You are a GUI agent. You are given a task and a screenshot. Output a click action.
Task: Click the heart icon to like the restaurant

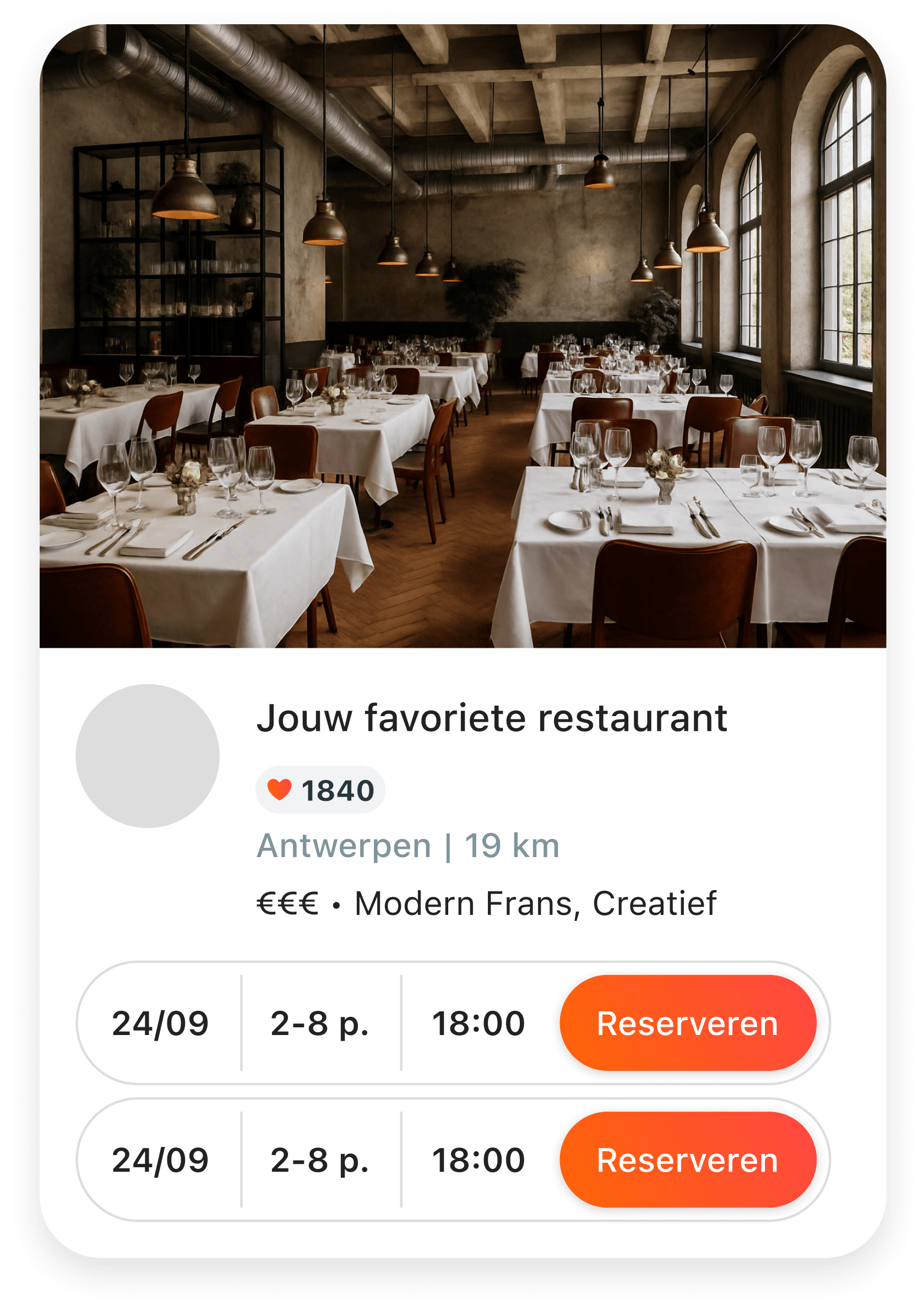pos(279,790)
